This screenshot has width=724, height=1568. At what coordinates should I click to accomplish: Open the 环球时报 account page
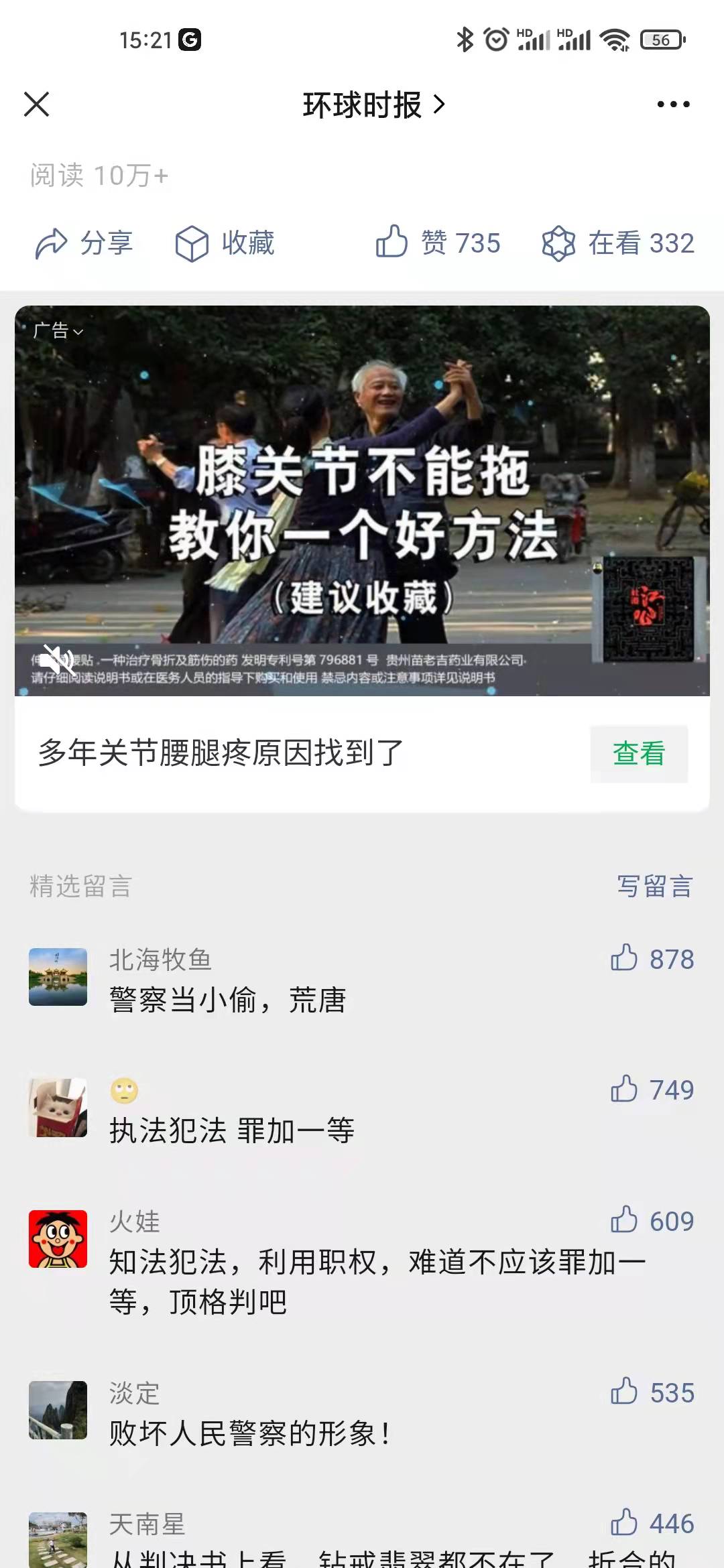(373, 105)
